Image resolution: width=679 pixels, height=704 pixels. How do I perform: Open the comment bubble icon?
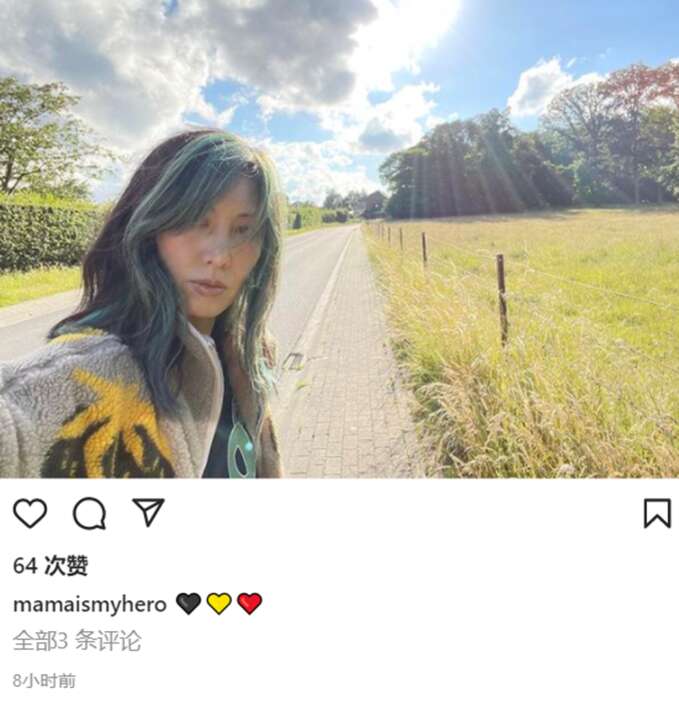[x=89, y=513]
